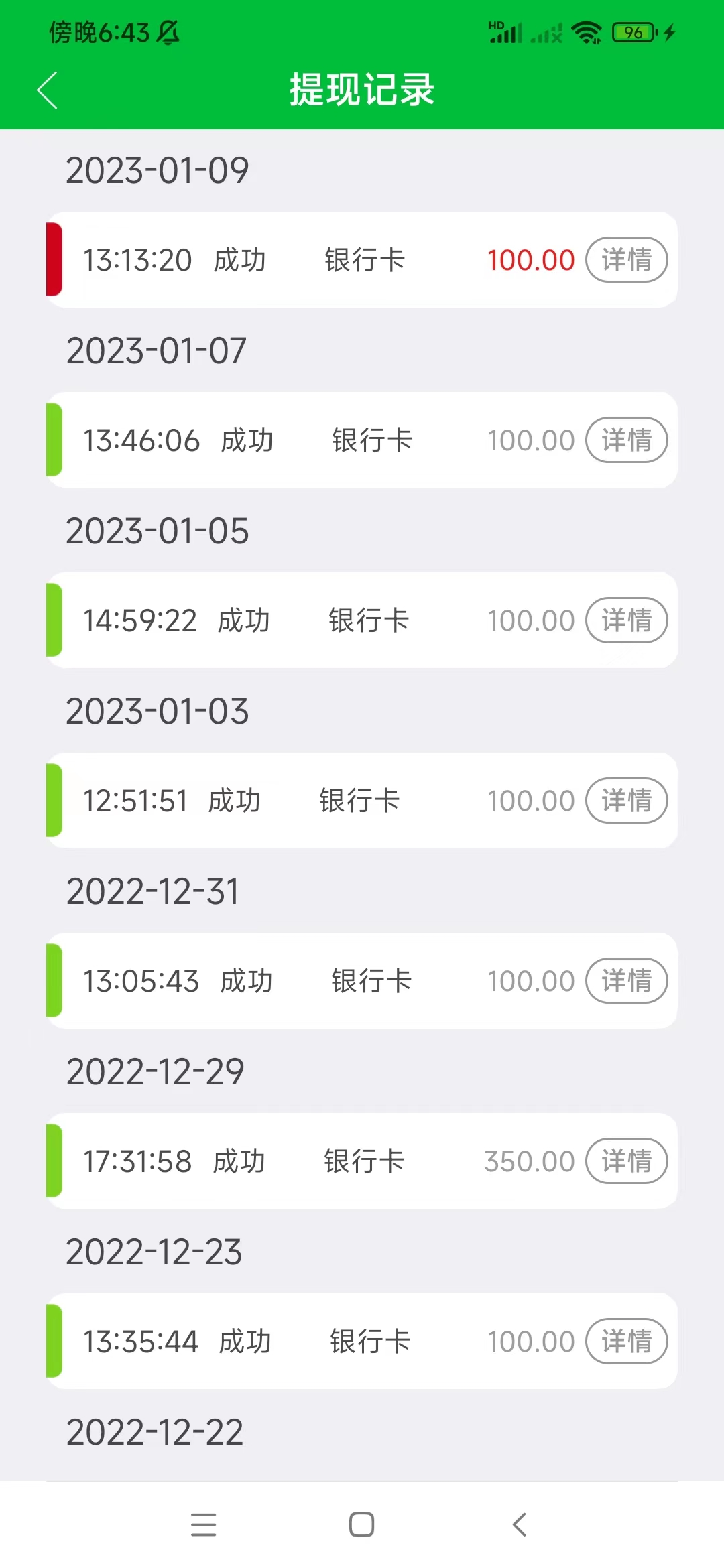Tap 详情 on the 14:59:22 record

(x=626, y=620)
